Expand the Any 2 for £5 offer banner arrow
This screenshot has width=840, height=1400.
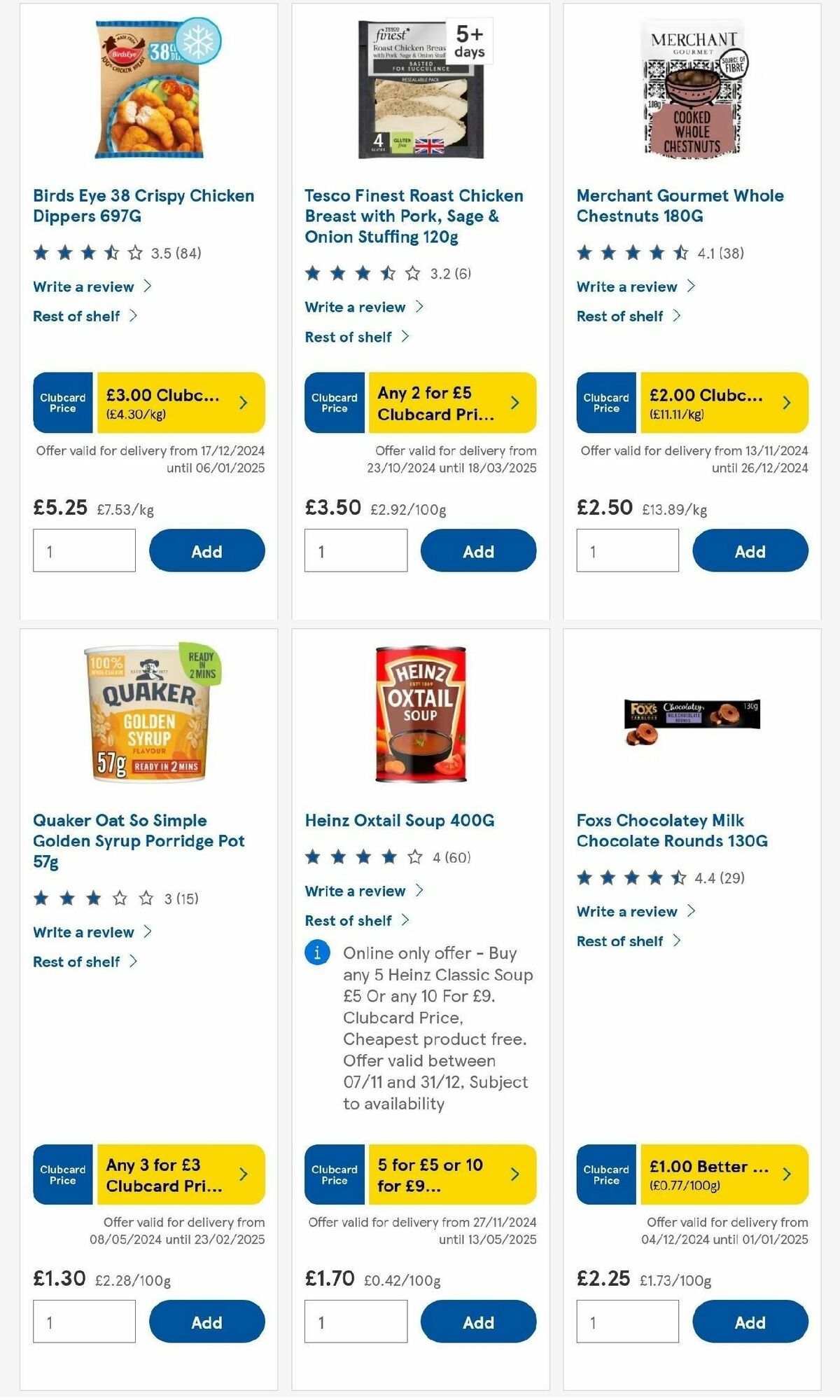click(x=515, y=402)
